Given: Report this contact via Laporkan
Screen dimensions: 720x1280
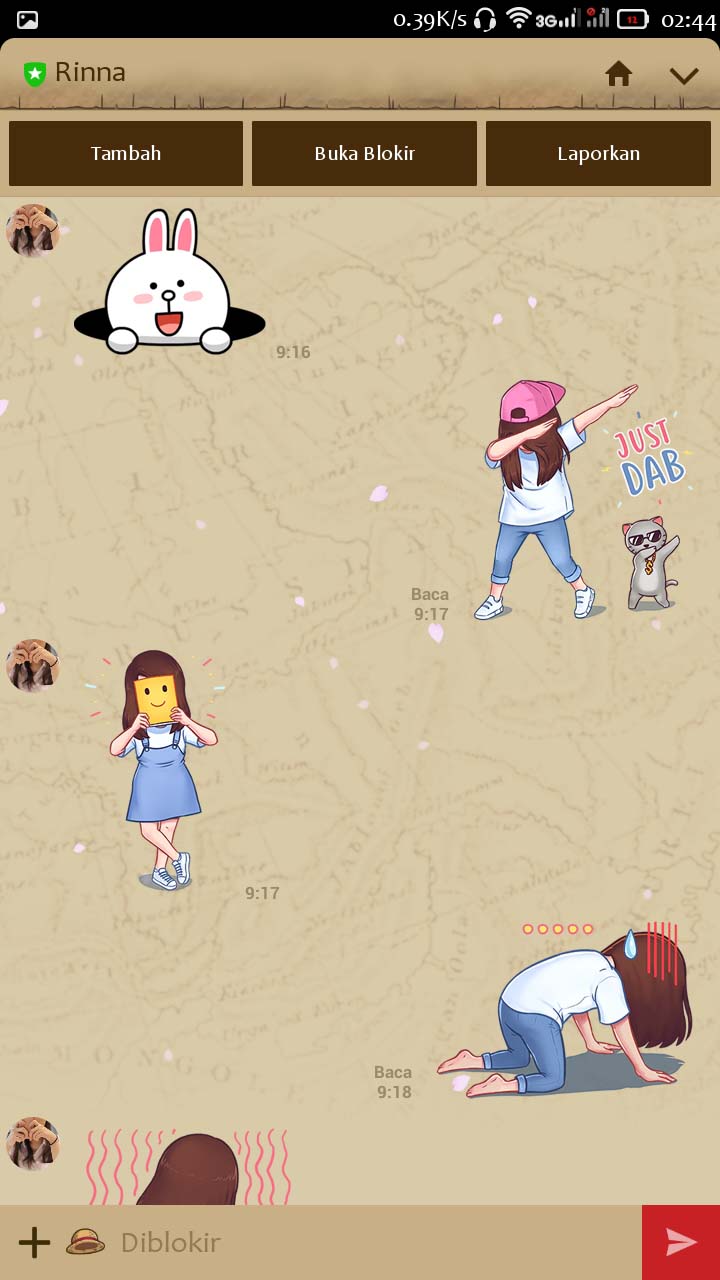Looking at the screenshot, I should [x=598, y=154].
